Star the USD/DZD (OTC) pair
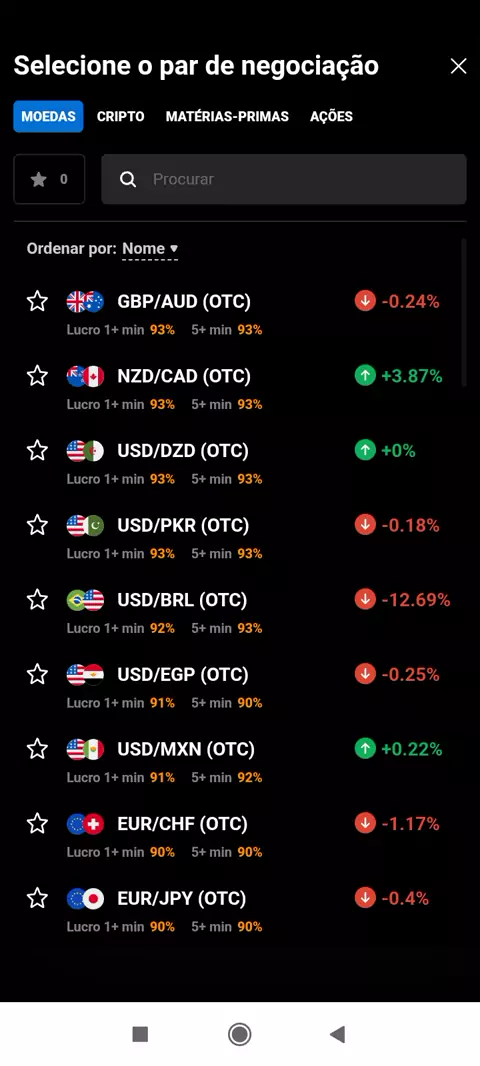This screenshot has height=1066, width=480. (x=37, y=451)
